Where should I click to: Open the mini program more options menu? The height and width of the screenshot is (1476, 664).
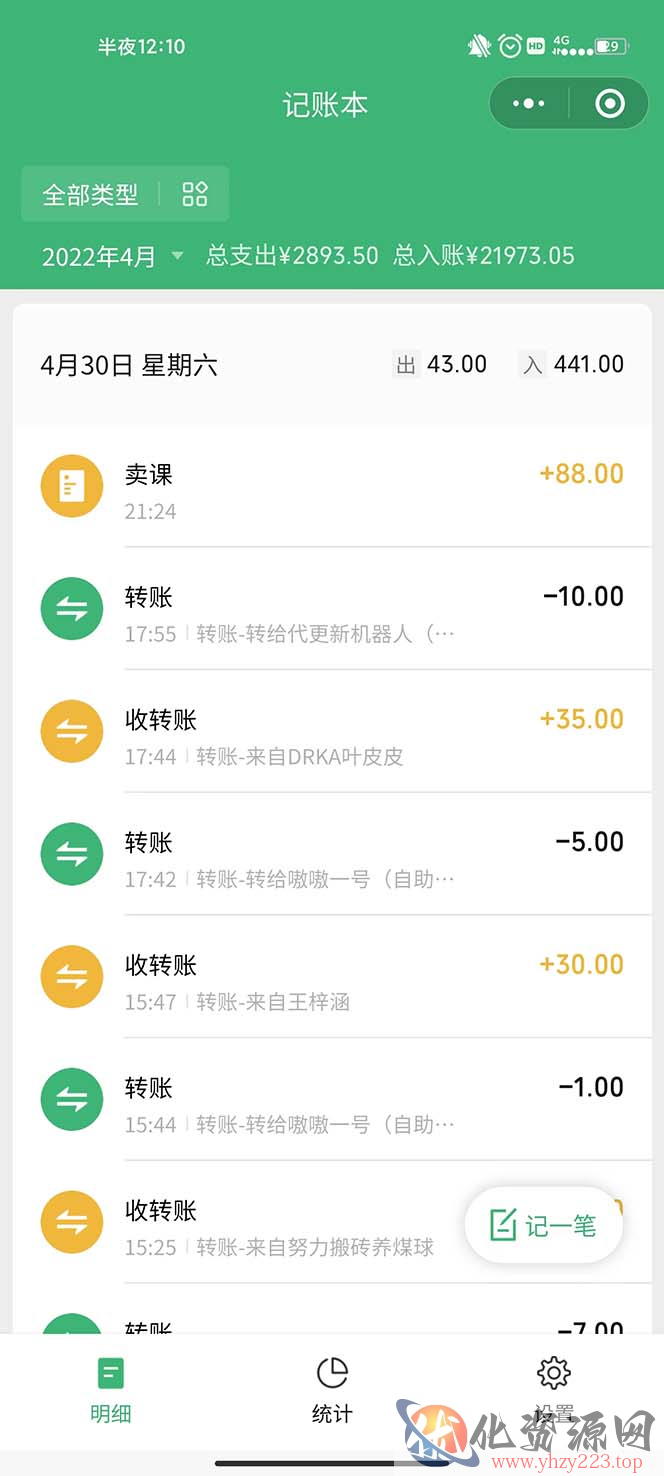[x=528, y=104]
